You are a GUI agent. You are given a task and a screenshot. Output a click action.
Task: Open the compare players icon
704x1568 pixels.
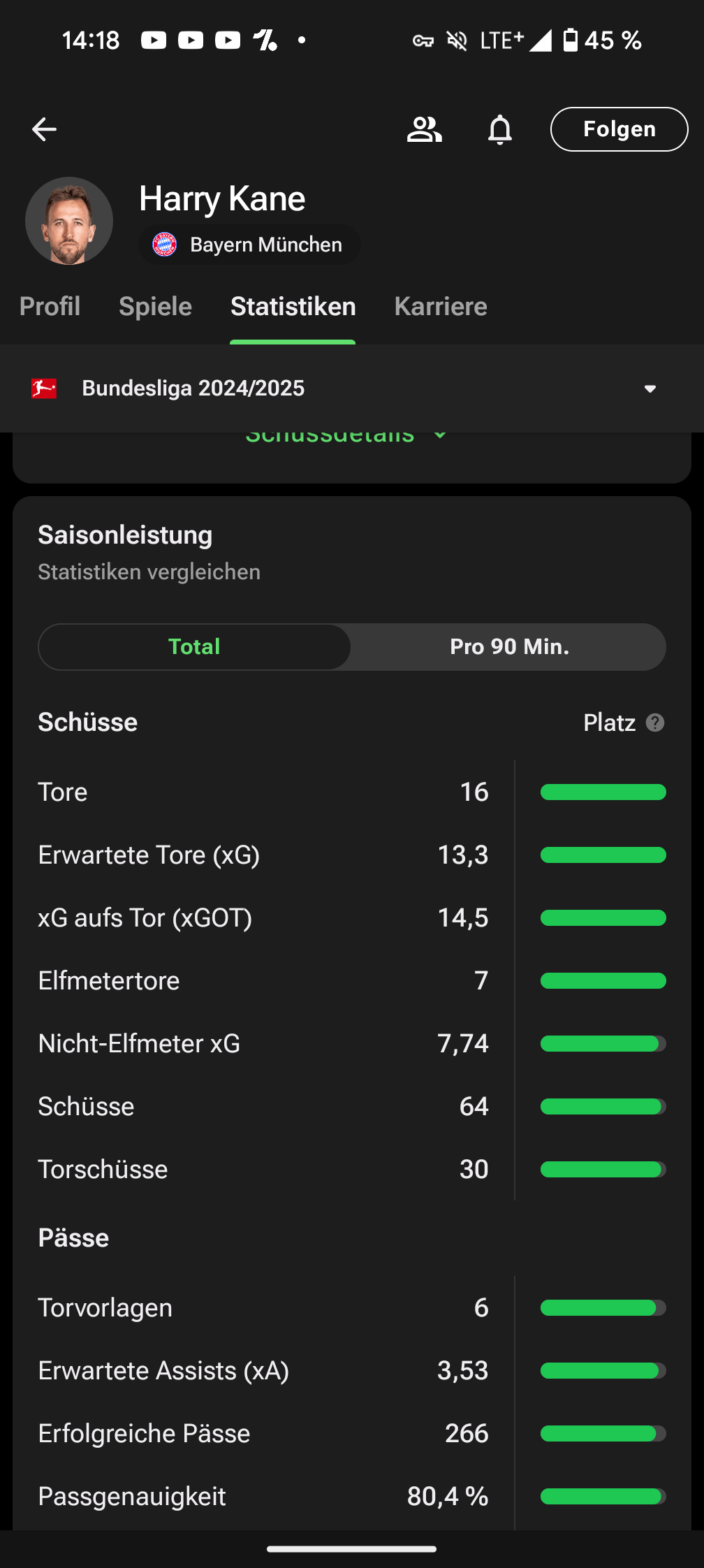click(424, 129)
